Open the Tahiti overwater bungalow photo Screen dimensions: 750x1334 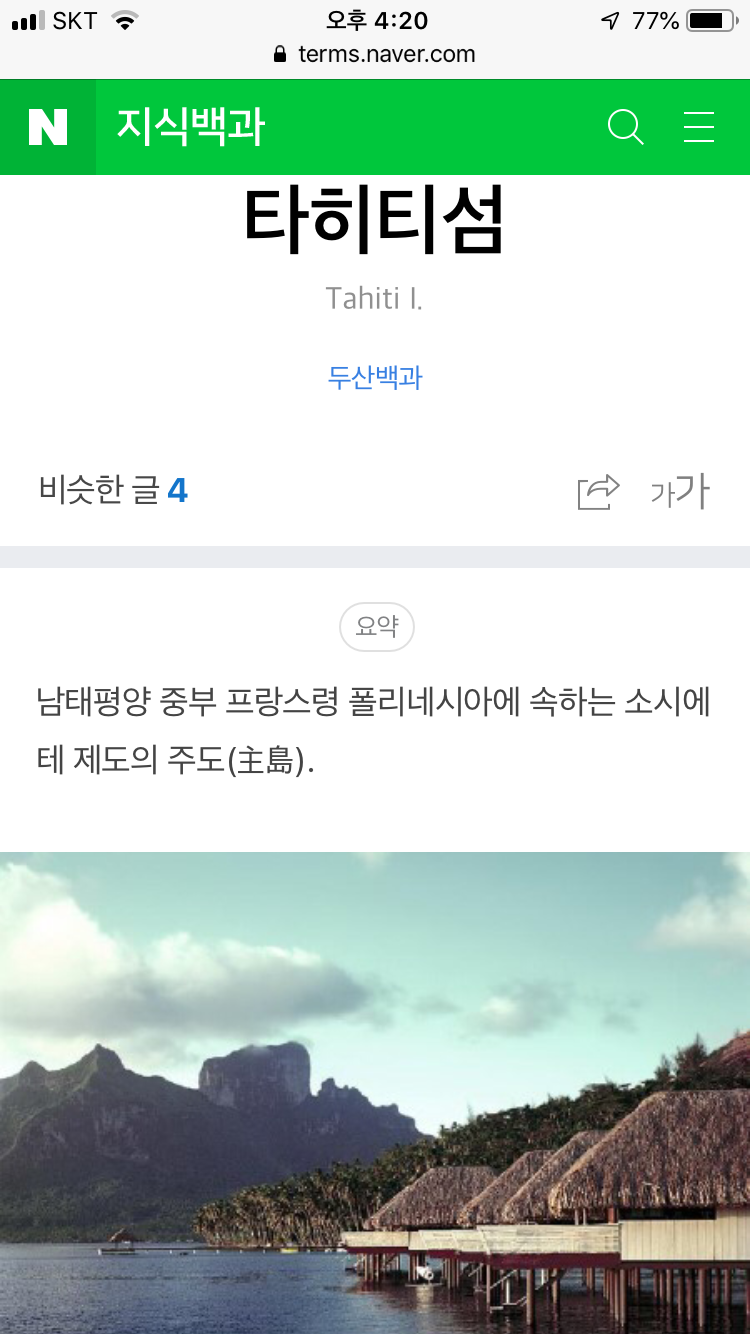tap(375, 1092)
